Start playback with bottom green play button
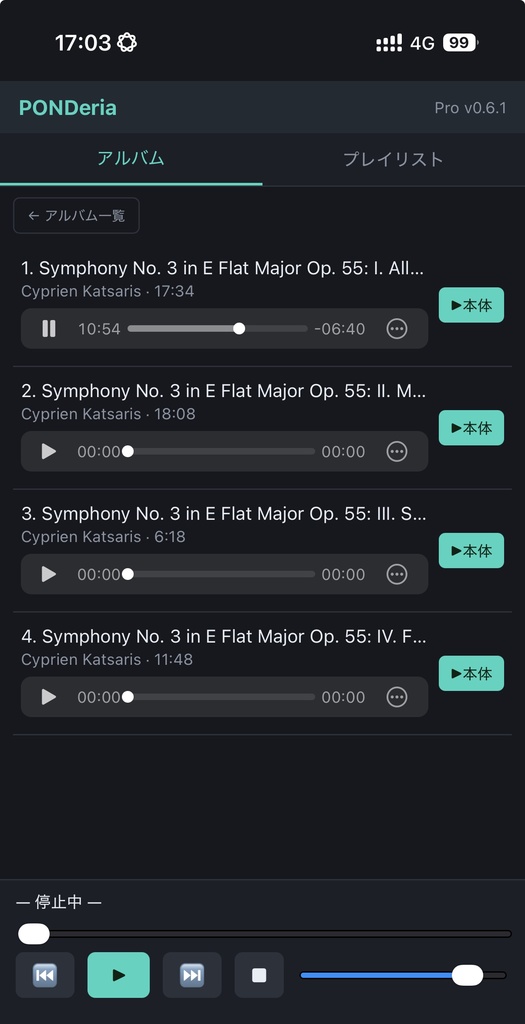 118,975
